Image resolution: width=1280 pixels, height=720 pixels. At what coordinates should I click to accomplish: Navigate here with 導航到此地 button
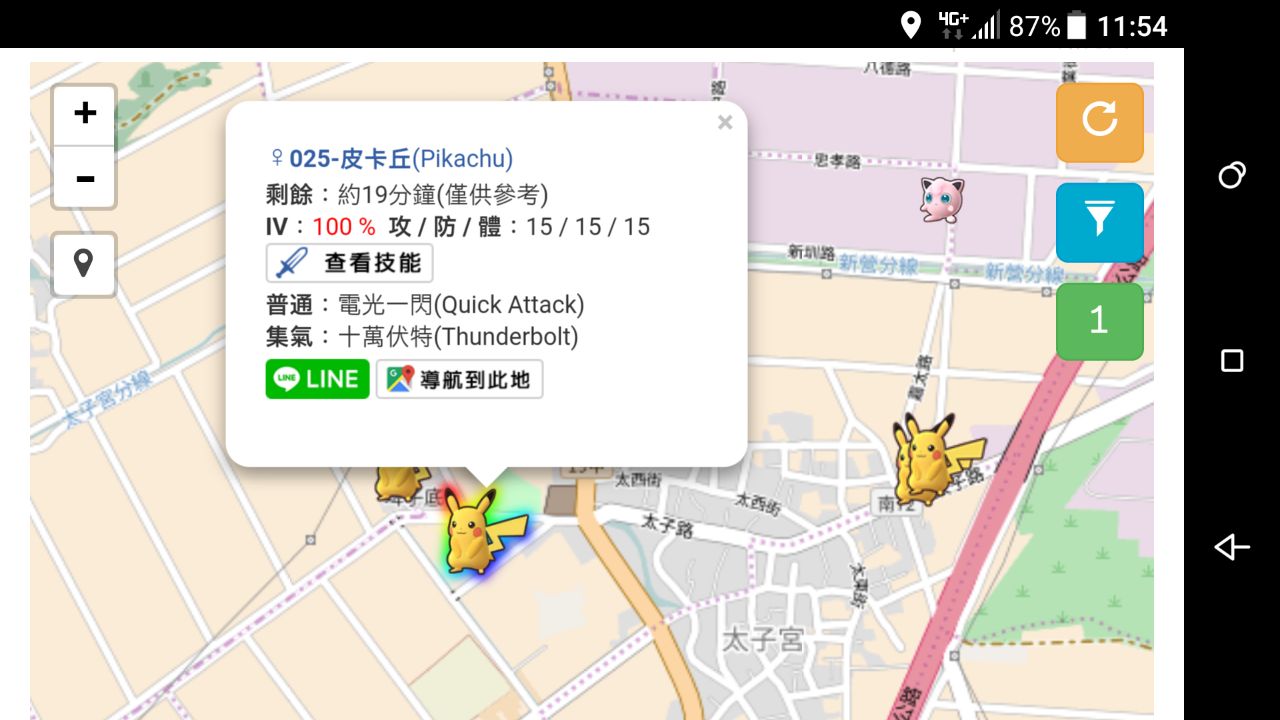[x=460, y=379]
